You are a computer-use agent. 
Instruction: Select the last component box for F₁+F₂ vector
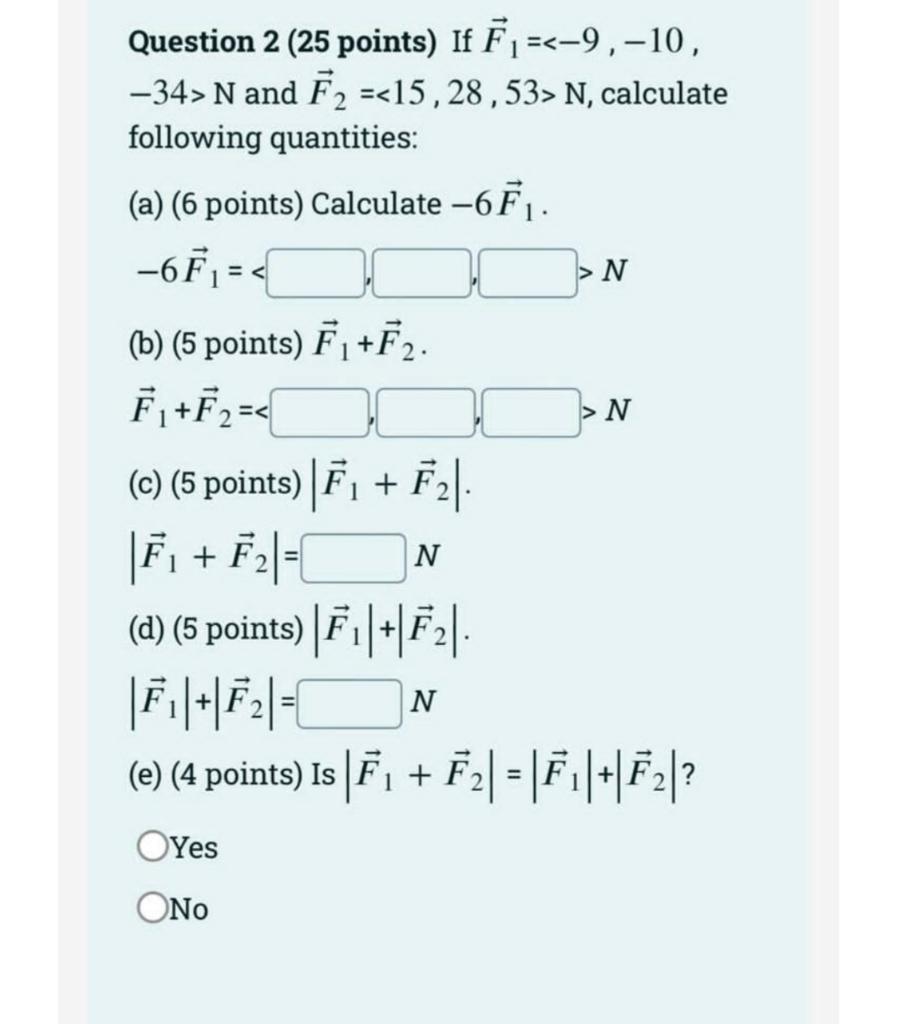click(x=532, y=412)
